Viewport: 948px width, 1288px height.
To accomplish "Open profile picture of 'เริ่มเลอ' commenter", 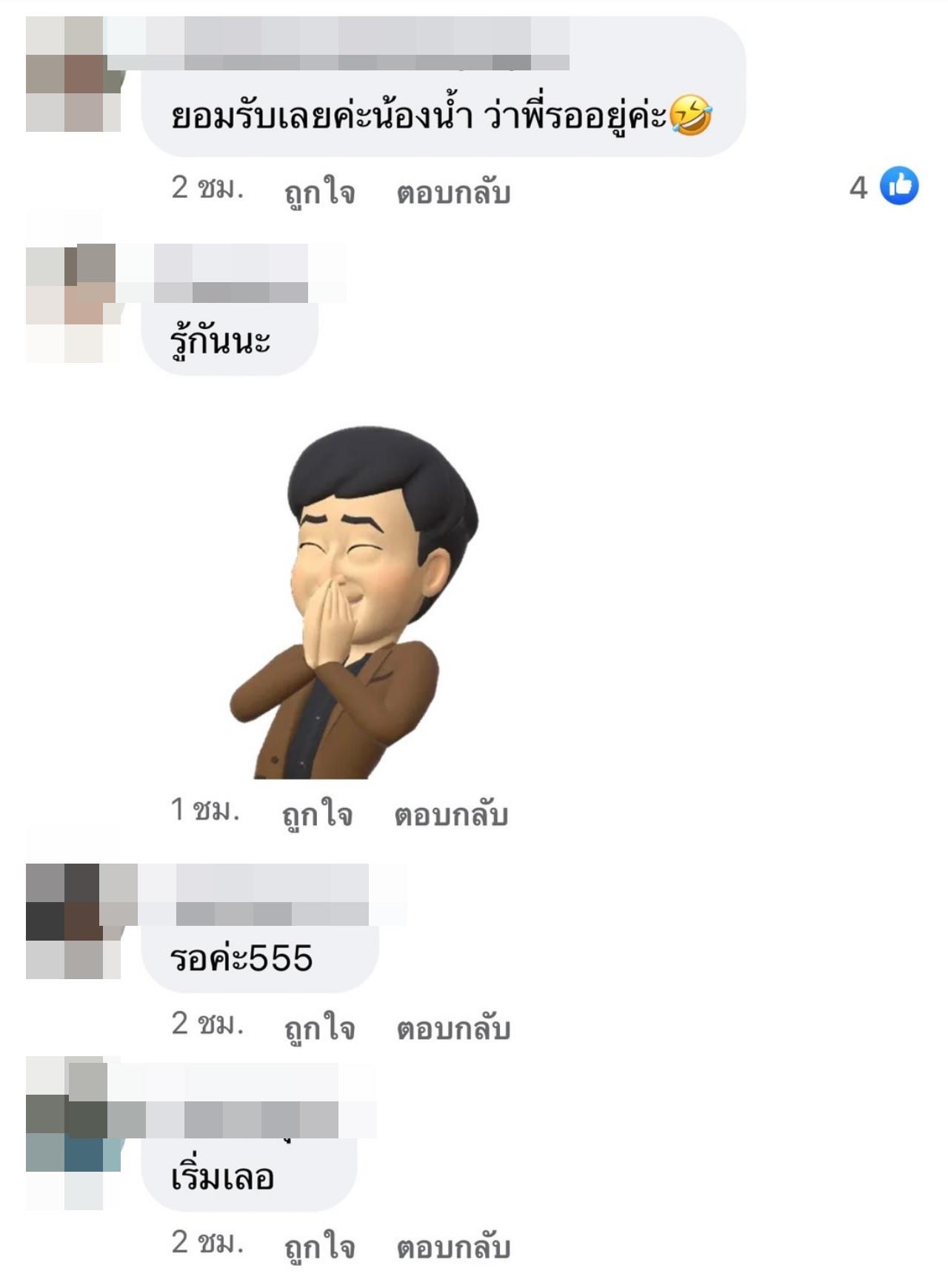I will click(73, 1133).
